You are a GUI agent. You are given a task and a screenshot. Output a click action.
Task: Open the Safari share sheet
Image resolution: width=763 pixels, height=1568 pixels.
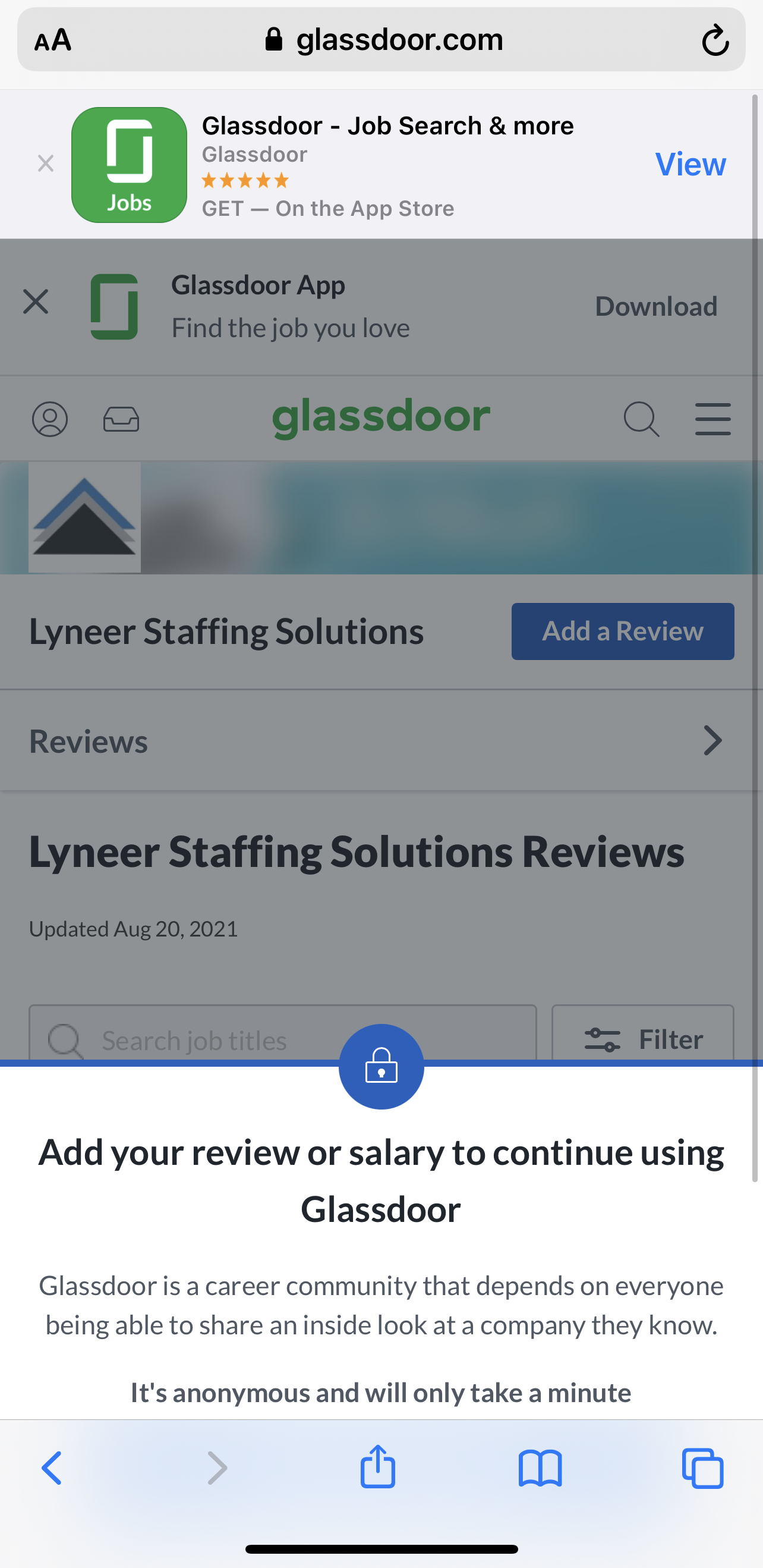coord(378,1466)
